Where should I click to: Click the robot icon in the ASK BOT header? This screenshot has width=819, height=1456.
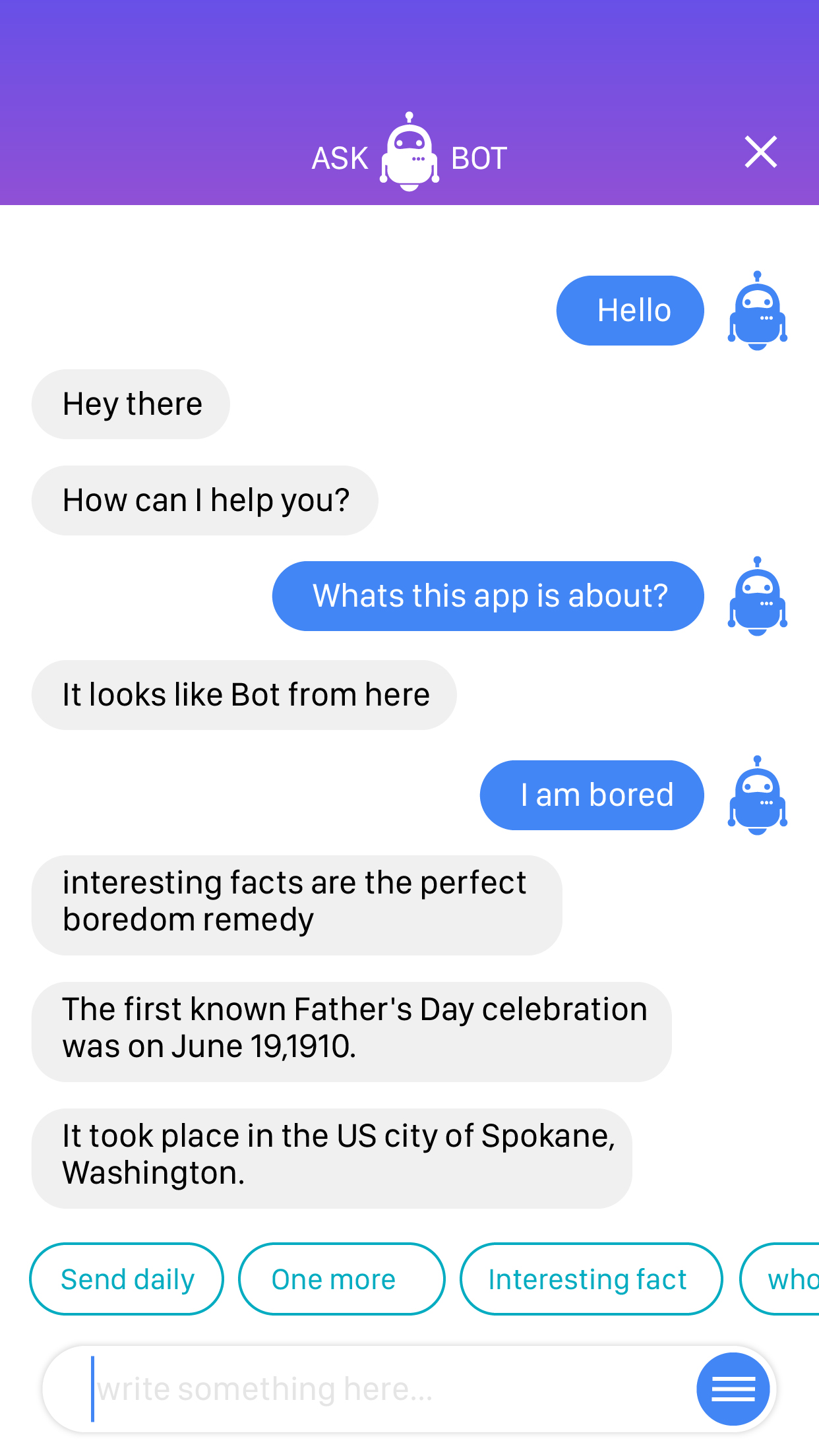(410, 154)
